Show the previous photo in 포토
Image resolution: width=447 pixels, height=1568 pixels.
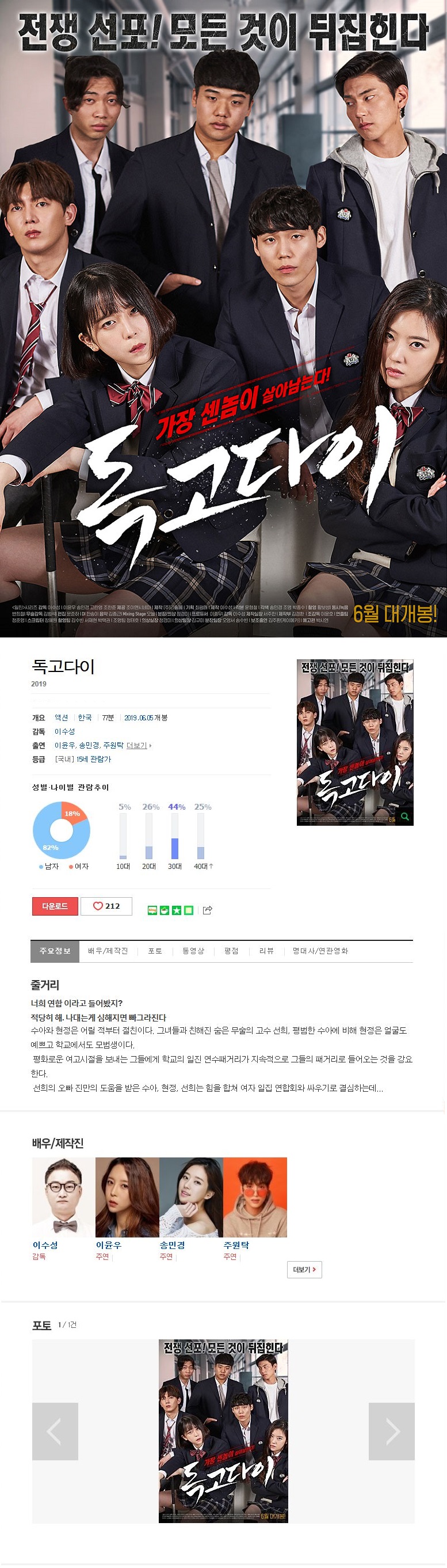(x=55, y=1431)
